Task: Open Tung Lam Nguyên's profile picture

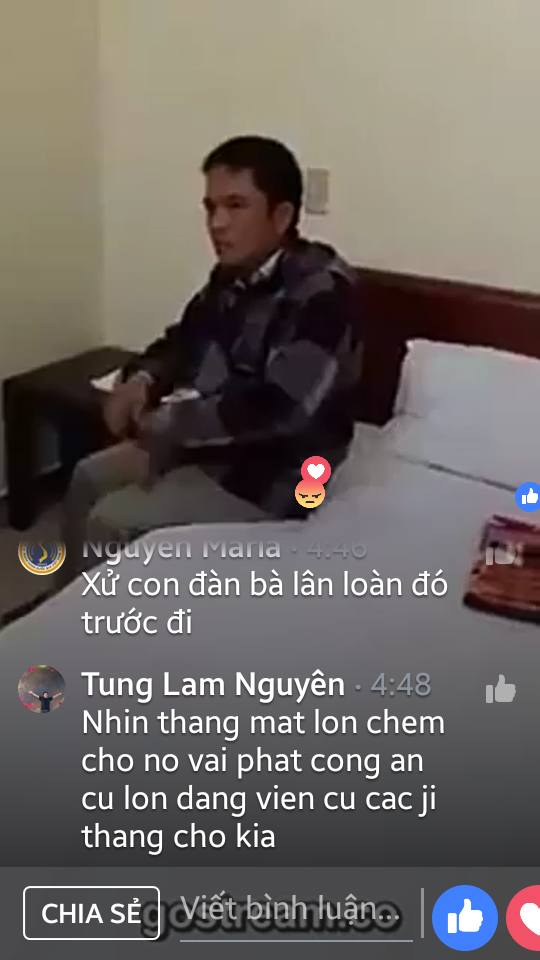Action: click(x=42, y=689)
